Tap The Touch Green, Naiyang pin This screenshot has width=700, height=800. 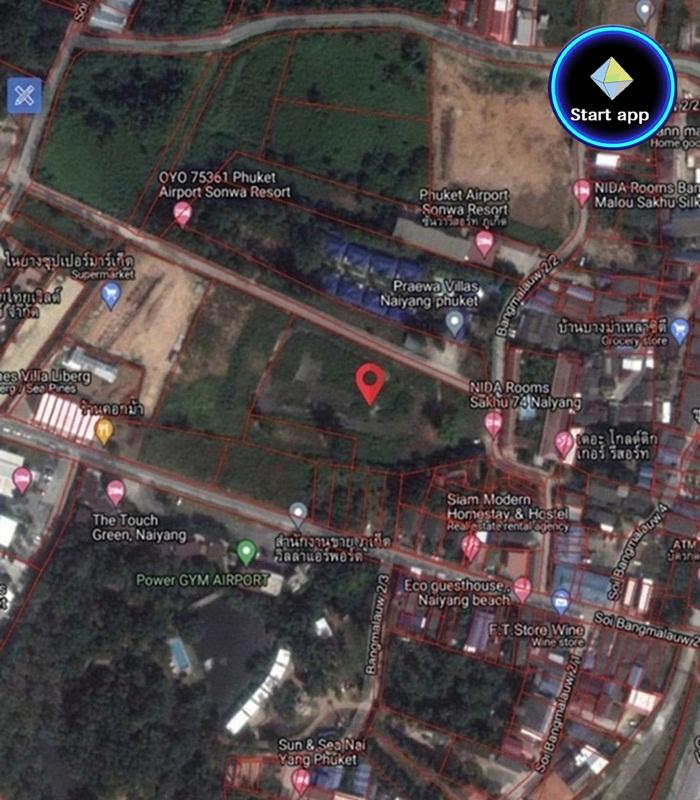(x=116, y=492)
